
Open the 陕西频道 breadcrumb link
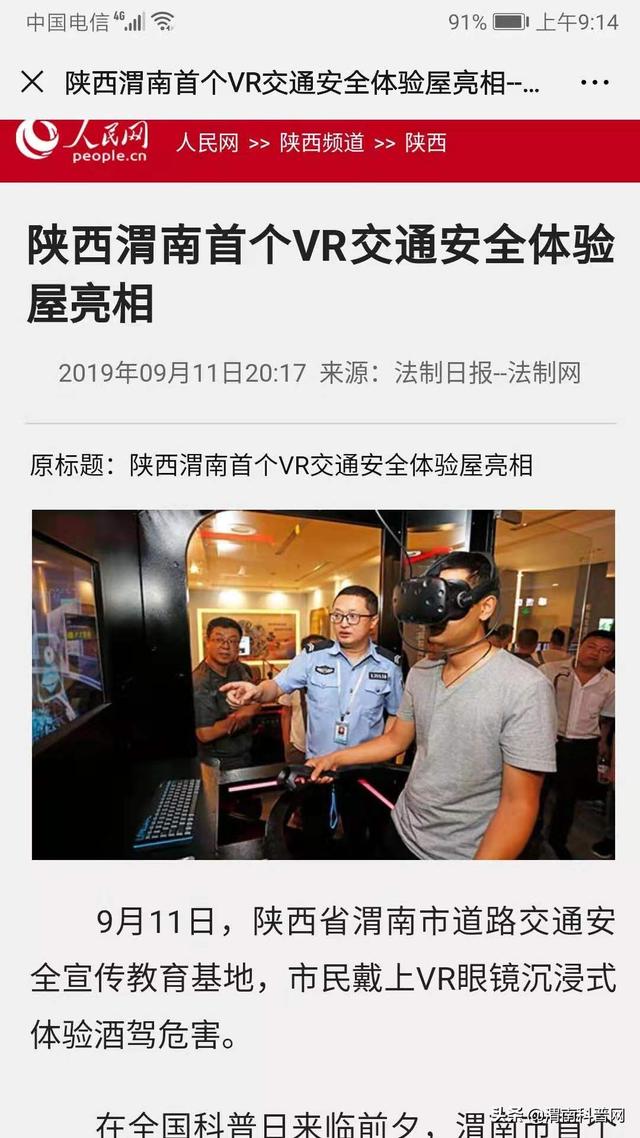click(x=322, y=143)
